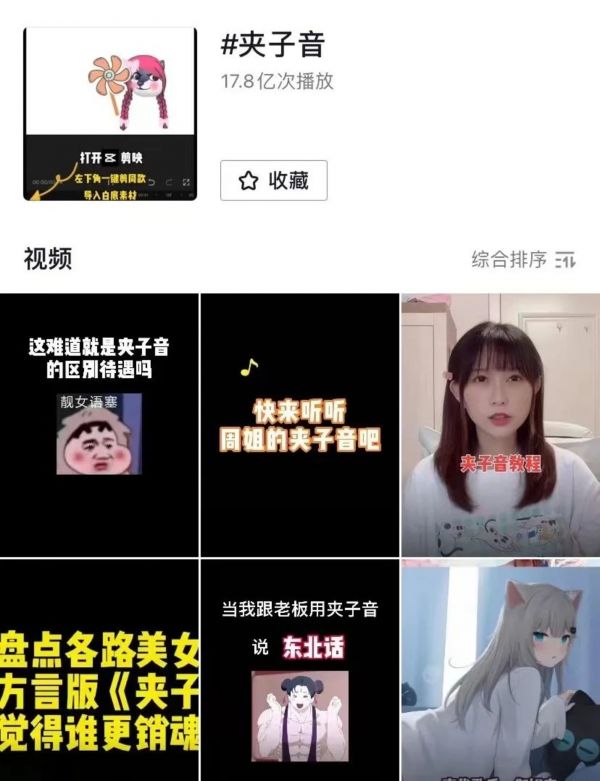Play the video 这难道就是夹子音的区别待遇吗
This screenshot has height=781, width=600.
[x=99, y=425]
